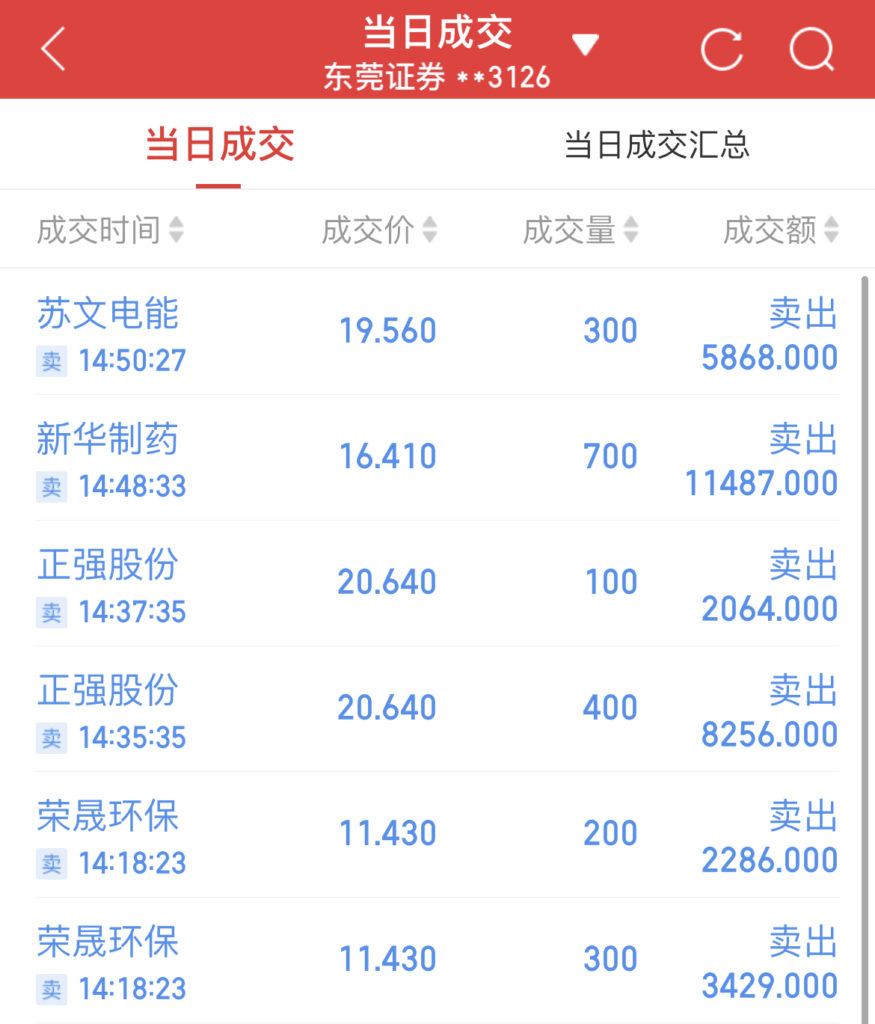Open 荣晟环保 trade of 200 shares
This screenshot has width=875, height=1024.
click(437, 835)
